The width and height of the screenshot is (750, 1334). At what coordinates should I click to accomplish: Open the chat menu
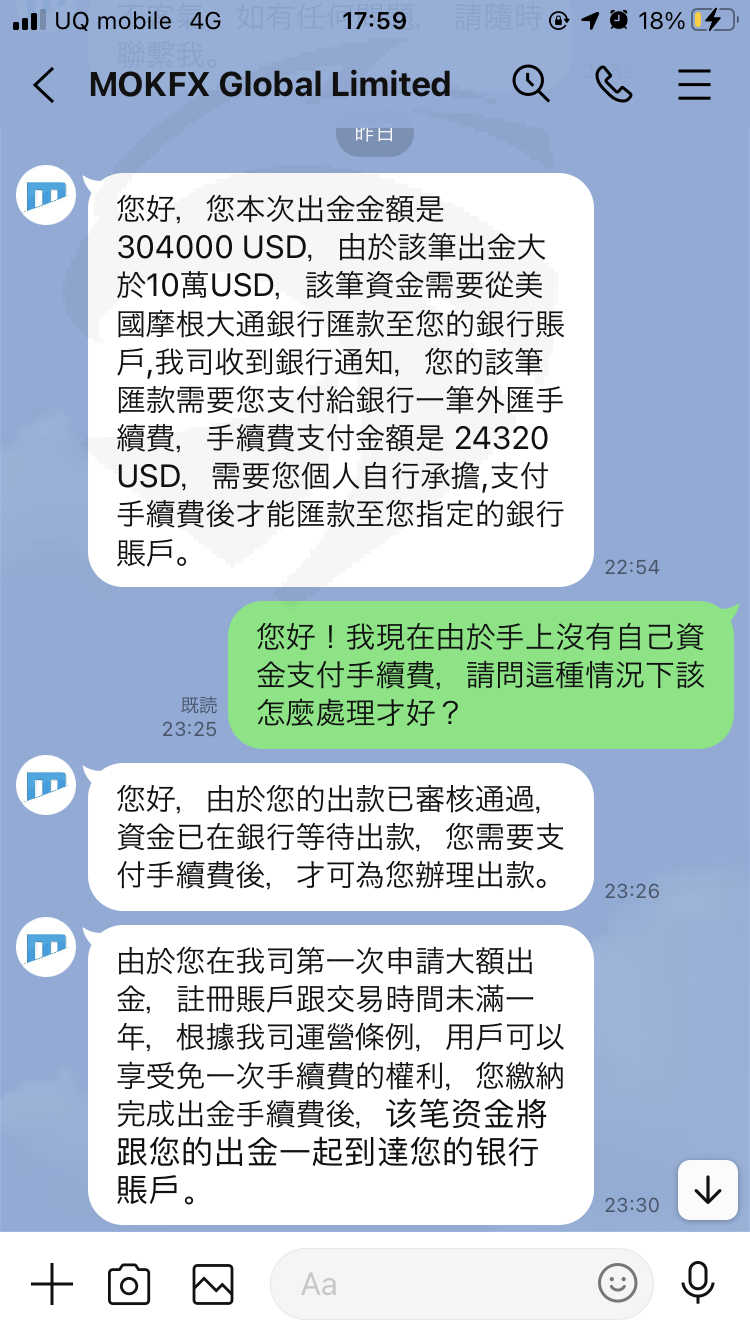694,85
